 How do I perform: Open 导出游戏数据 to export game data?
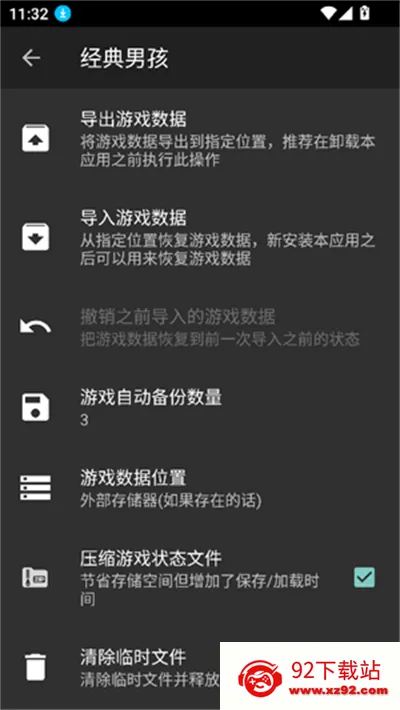click(200, 138)
